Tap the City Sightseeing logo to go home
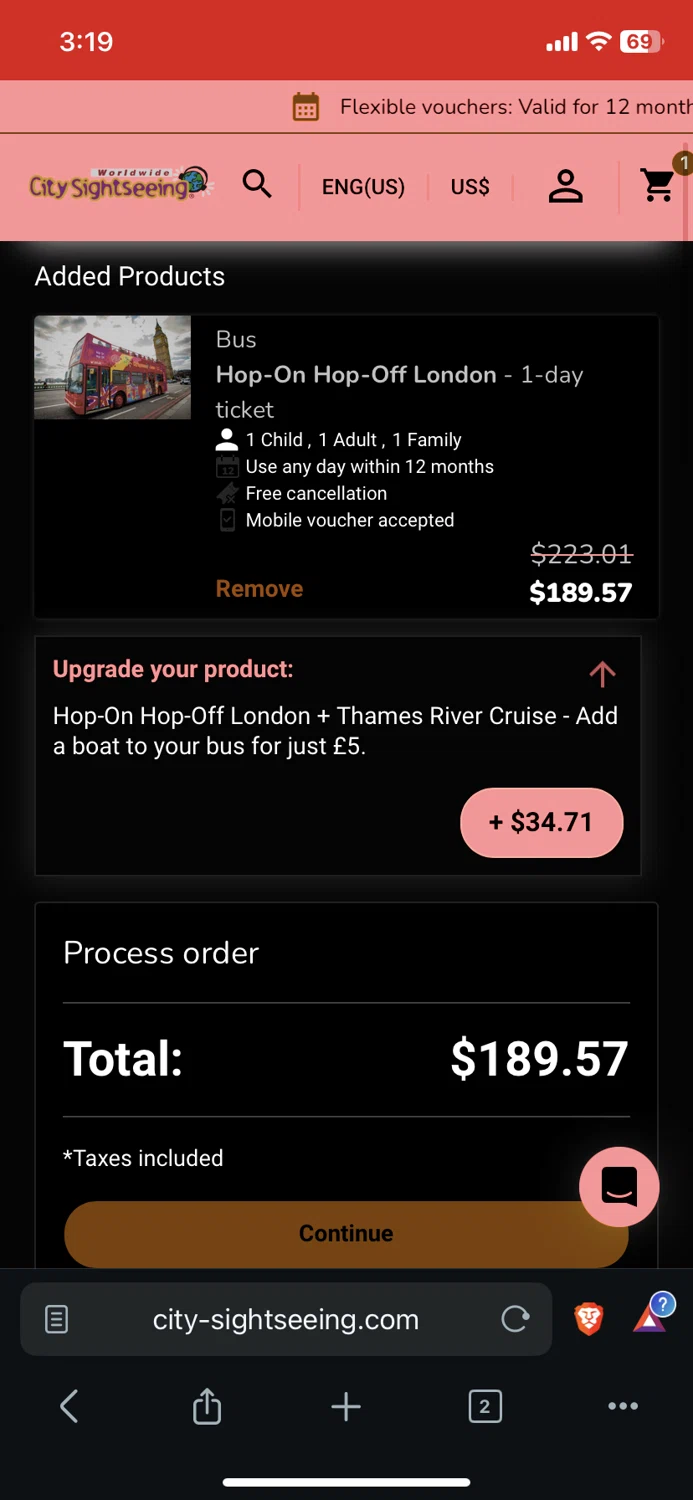The height and width of the screenshot is (1500, 693). pyautogui.click(x=119, y=184)
